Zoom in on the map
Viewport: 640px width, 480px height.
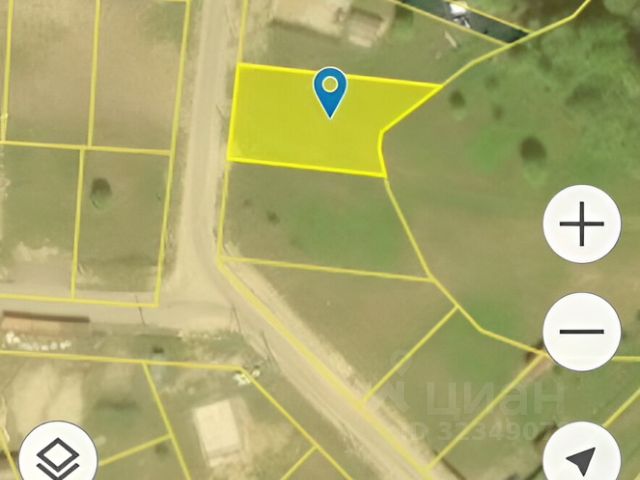coord(581,224)
